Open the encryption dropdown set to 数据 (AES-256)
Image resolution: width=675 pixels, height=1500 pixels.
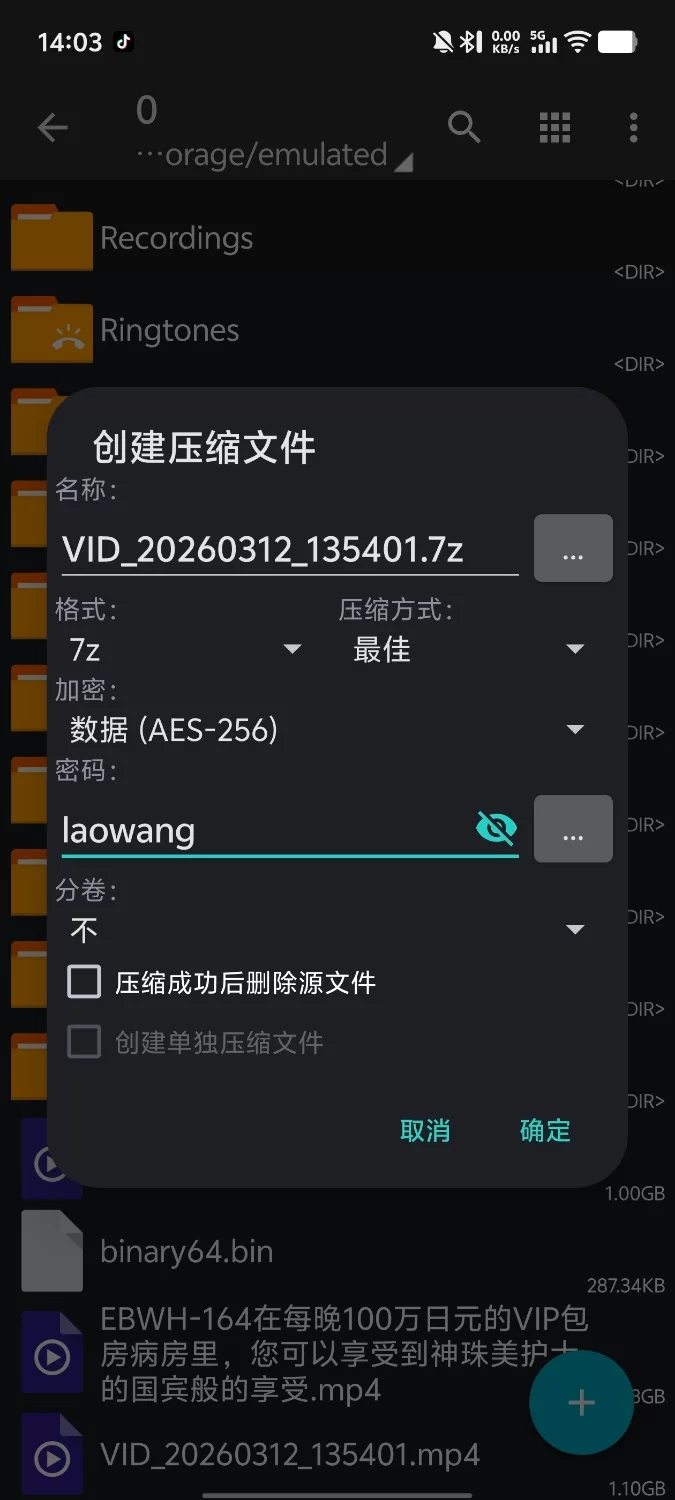(325, 730)
